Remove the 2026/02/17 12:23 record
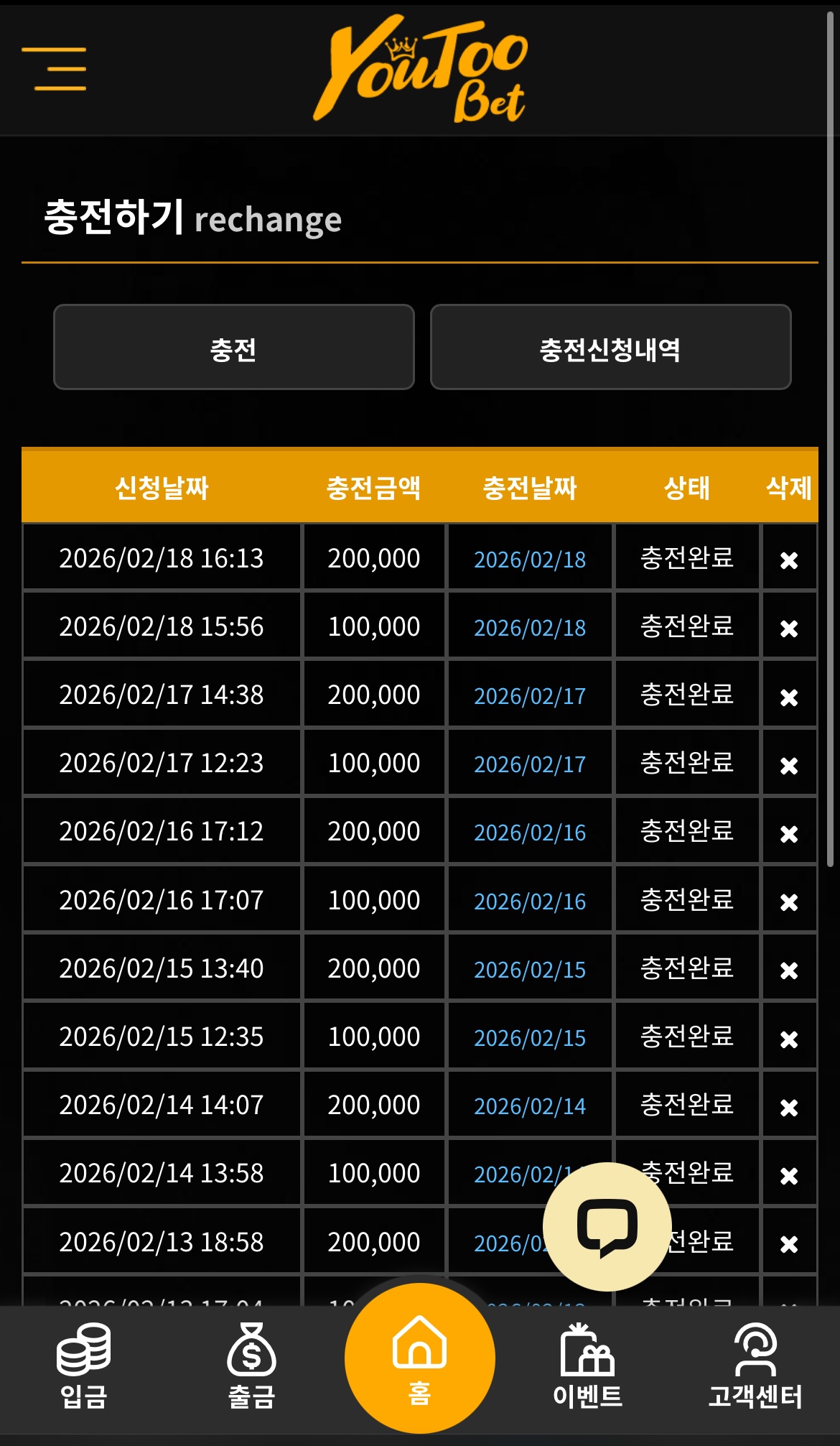 (789, 765)
